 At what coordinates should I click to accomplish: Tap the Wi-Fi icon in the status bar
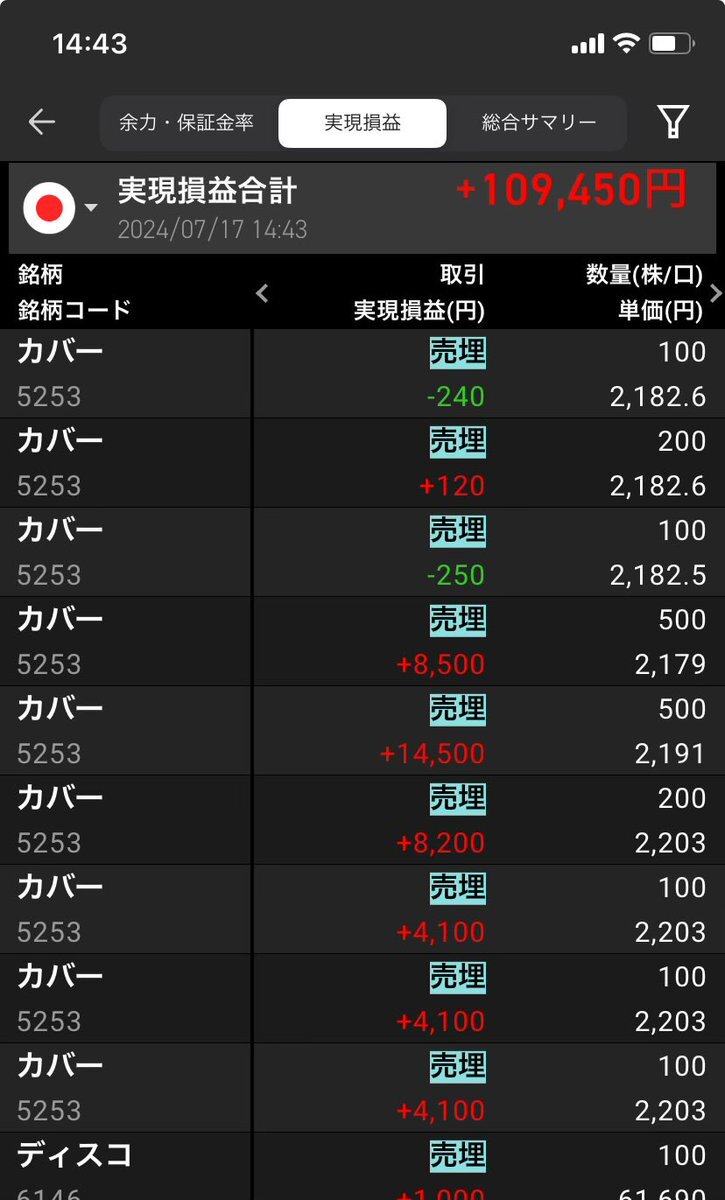point(629,42)
